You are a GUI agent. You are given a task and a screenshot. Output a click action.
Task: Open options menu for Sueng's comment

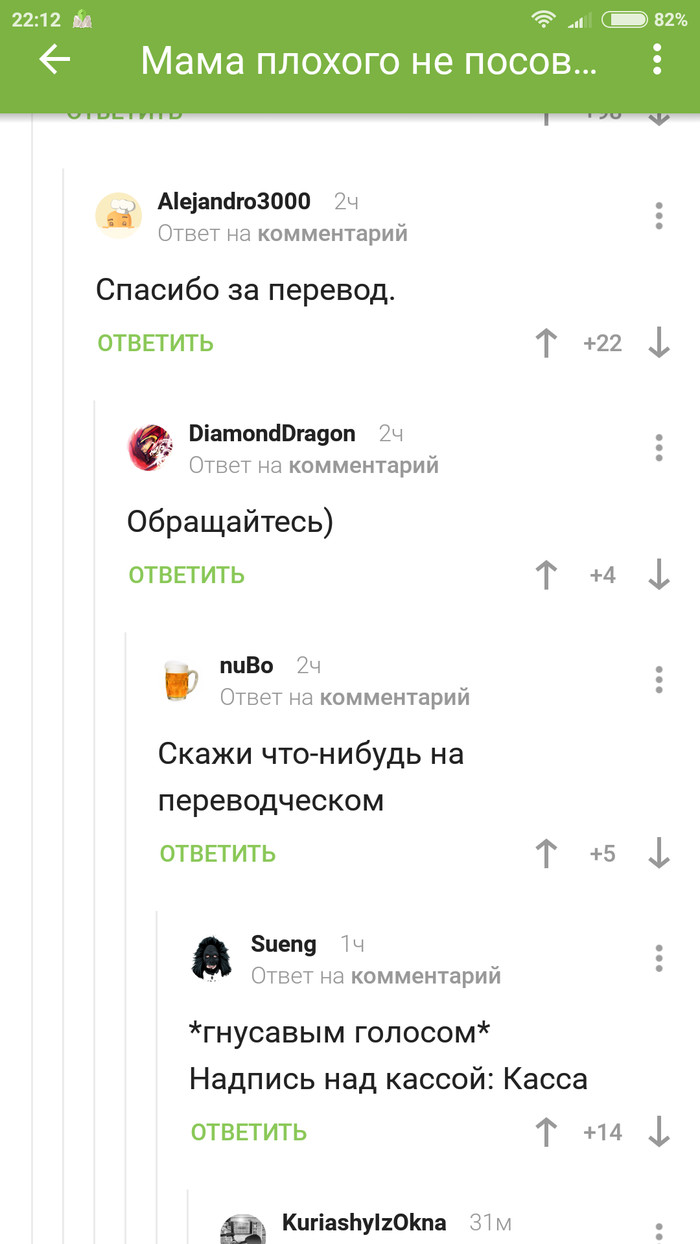658,958
